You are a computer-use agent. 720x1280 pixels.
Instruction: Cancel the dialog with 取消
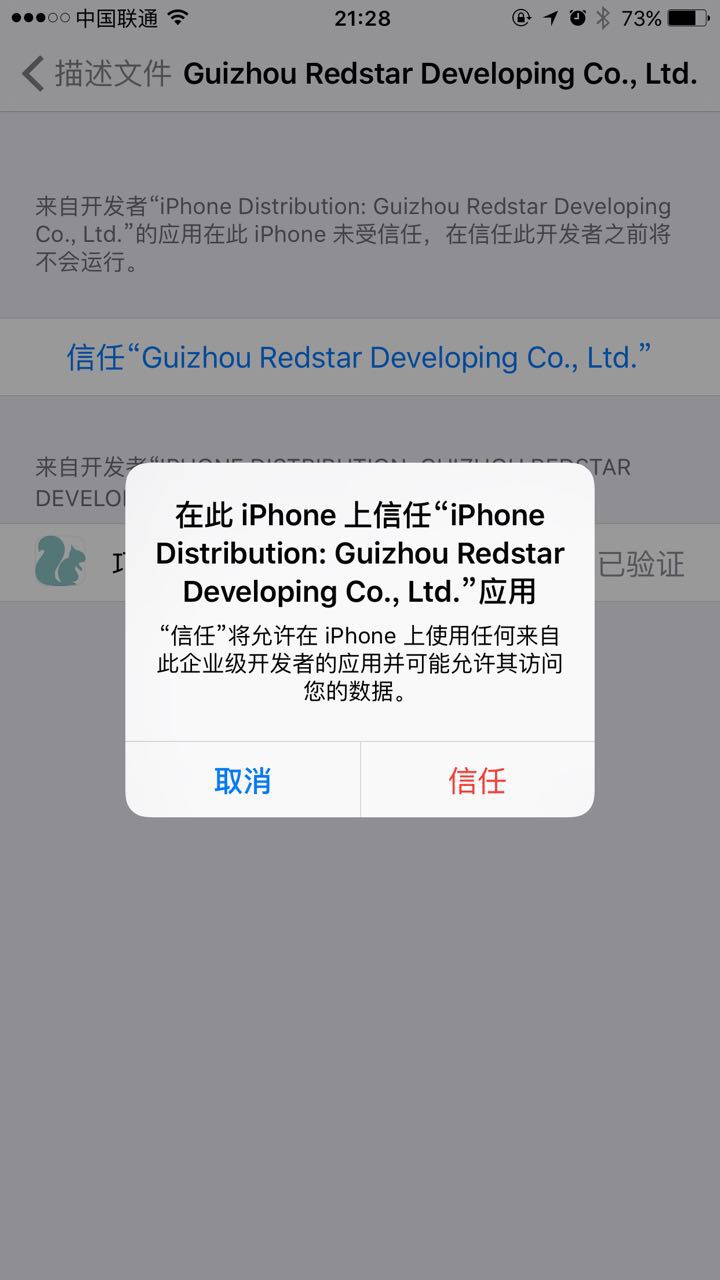point(243,780)
